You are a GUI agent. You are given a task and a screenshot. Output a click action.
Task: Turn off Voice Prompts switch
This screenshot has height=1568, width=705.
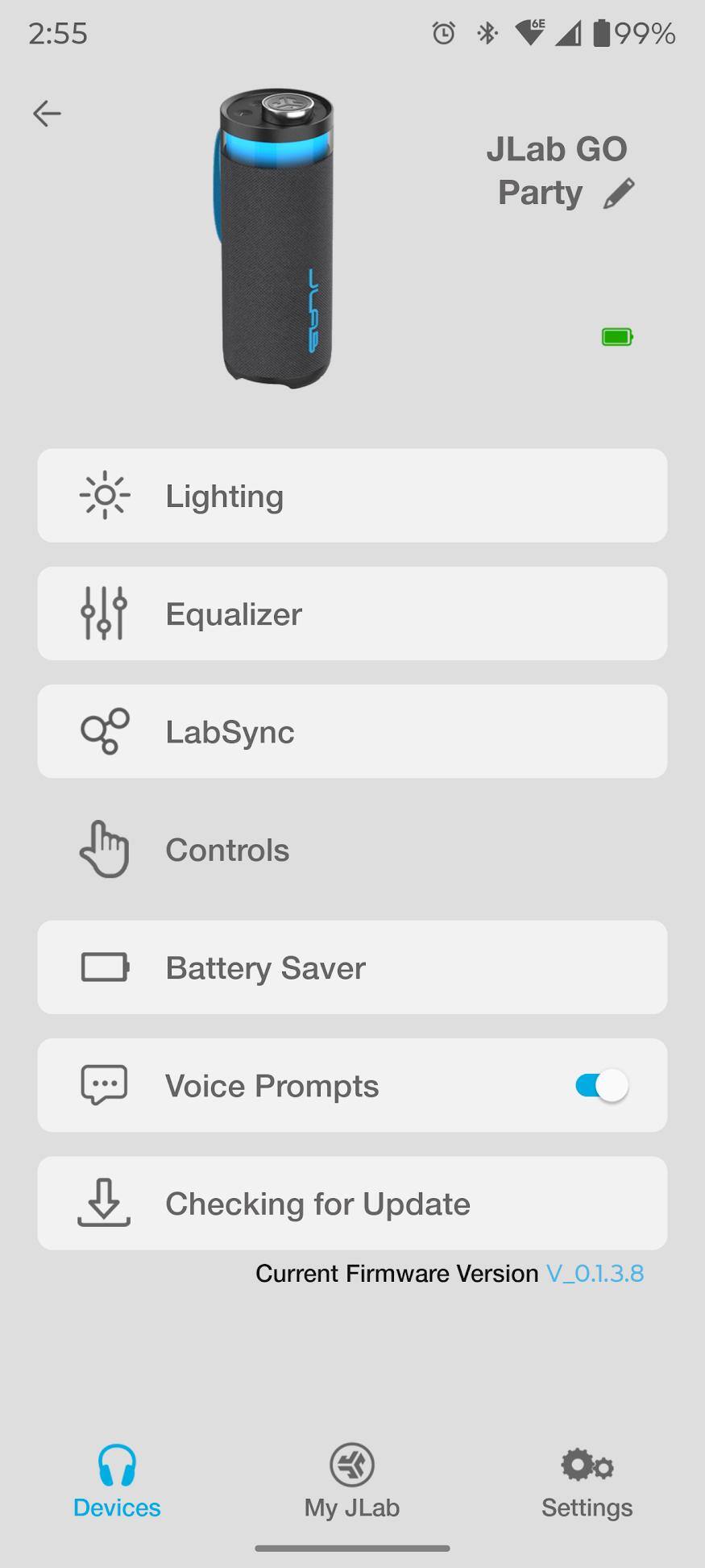[x=601, y=1085]
